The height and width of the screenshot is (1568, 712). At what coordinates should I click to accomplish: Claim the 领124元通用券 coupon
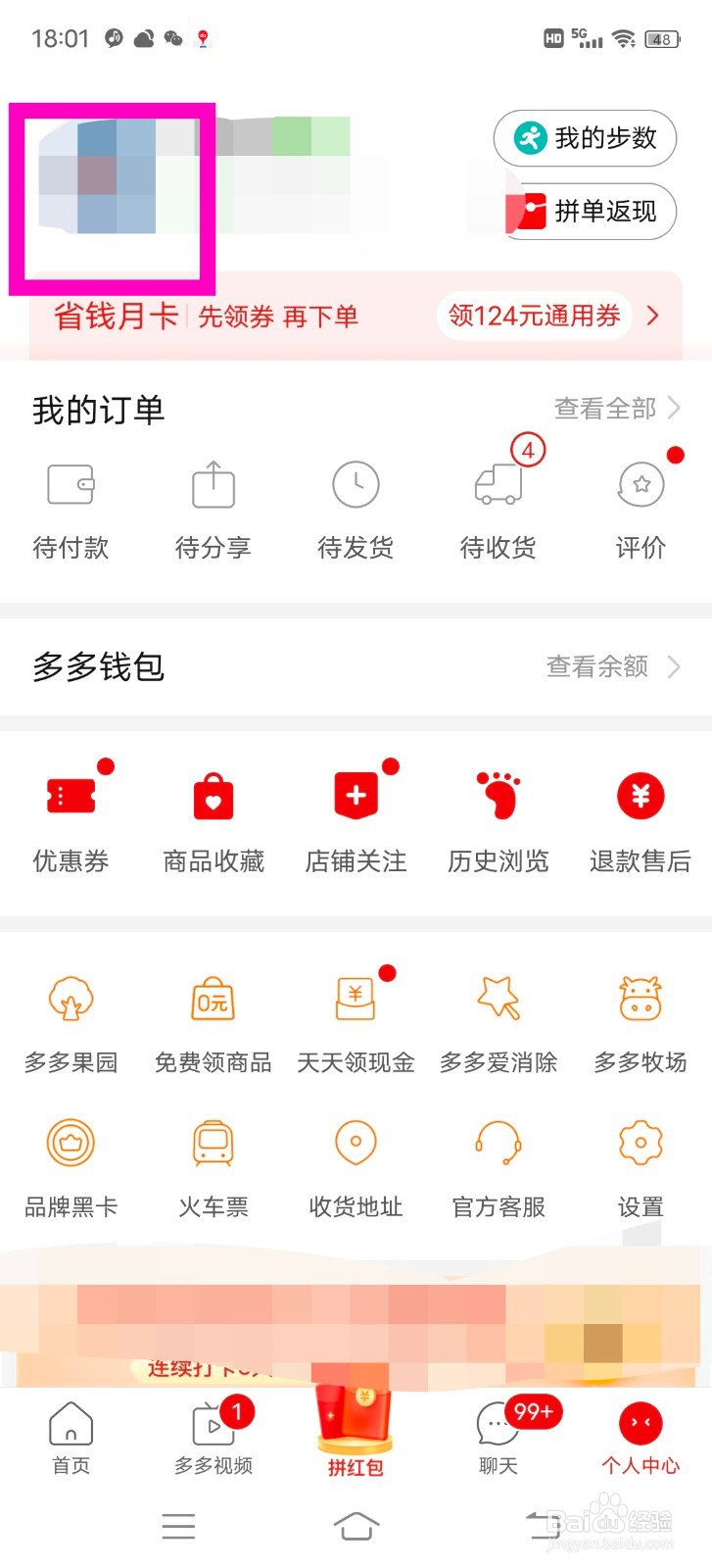click(x=534, y=316)
